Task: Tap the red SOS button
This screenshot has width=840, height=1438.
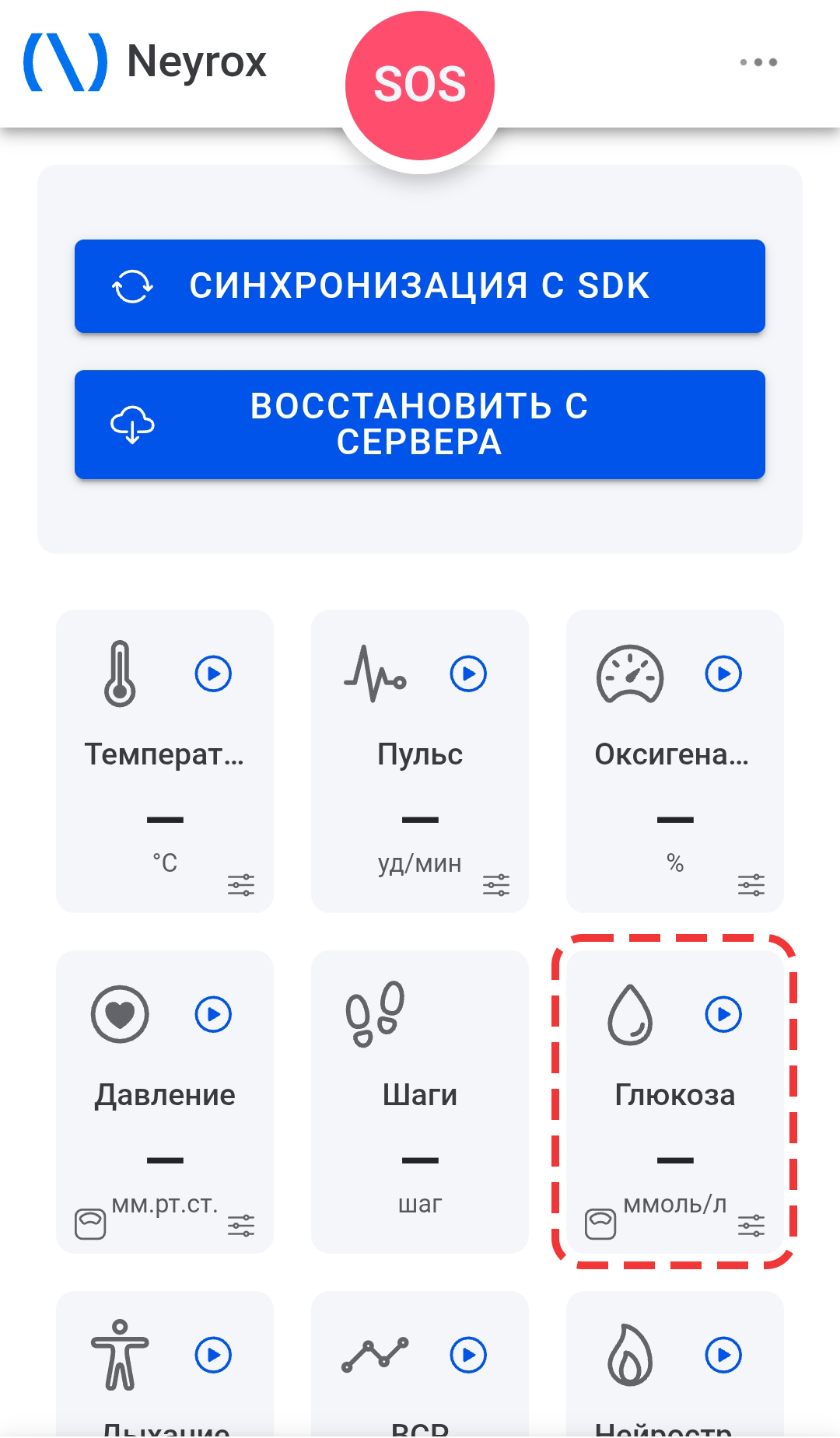Action: click(420, 86)
